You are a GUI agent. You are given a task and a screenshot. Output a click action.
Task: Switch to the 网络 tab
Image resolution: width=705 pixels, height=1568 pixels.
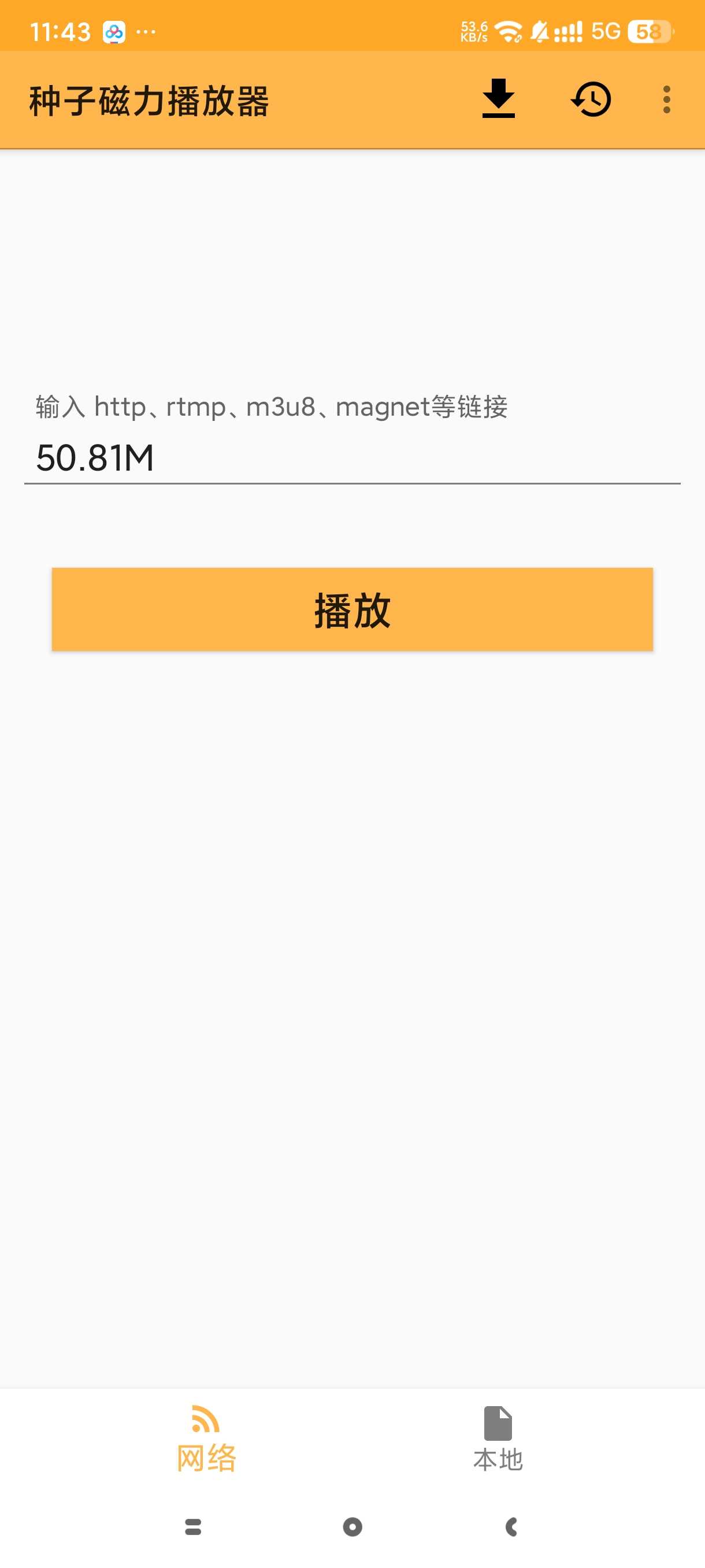tap(206, 1439)
